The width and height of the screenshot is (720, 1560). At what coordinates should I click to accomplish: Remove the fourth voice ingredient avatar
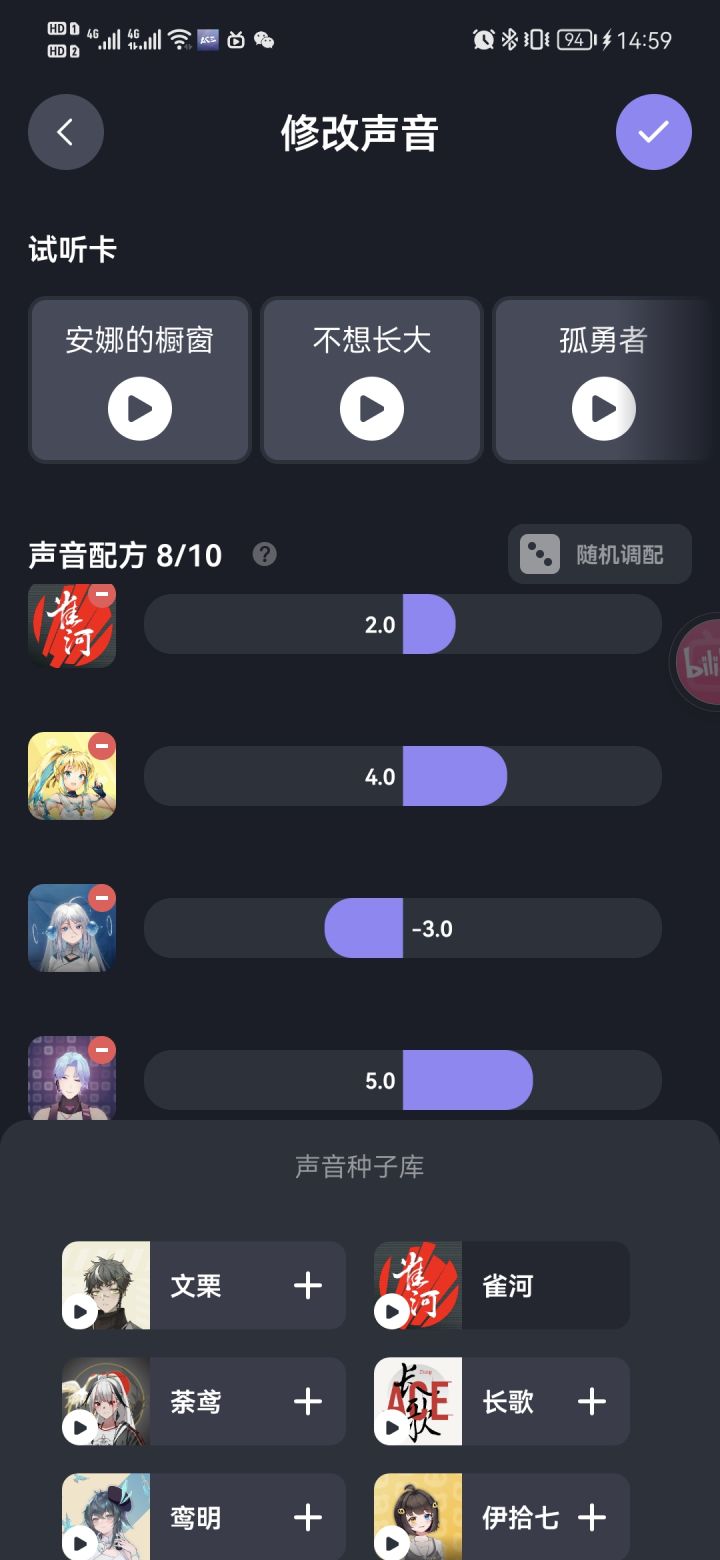point(101,1049)
